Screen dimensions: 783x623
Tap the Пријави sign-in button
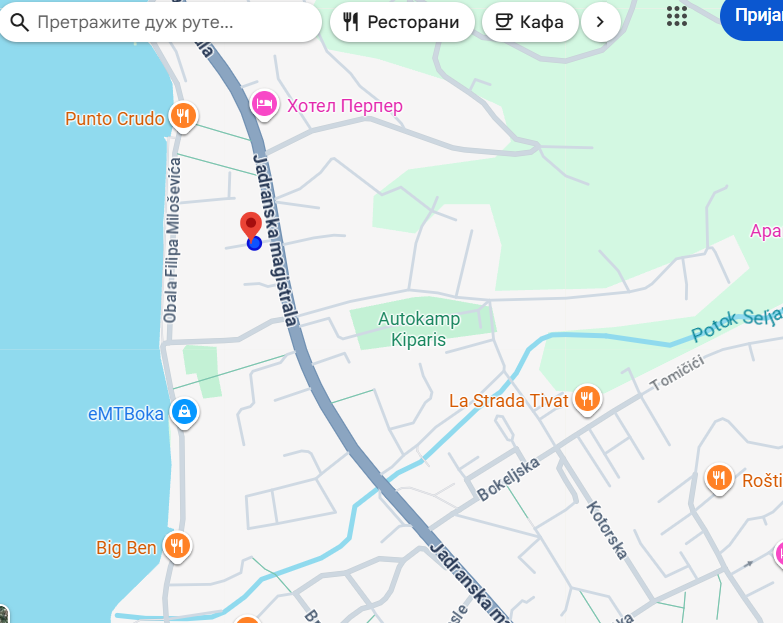coord(755,15)
